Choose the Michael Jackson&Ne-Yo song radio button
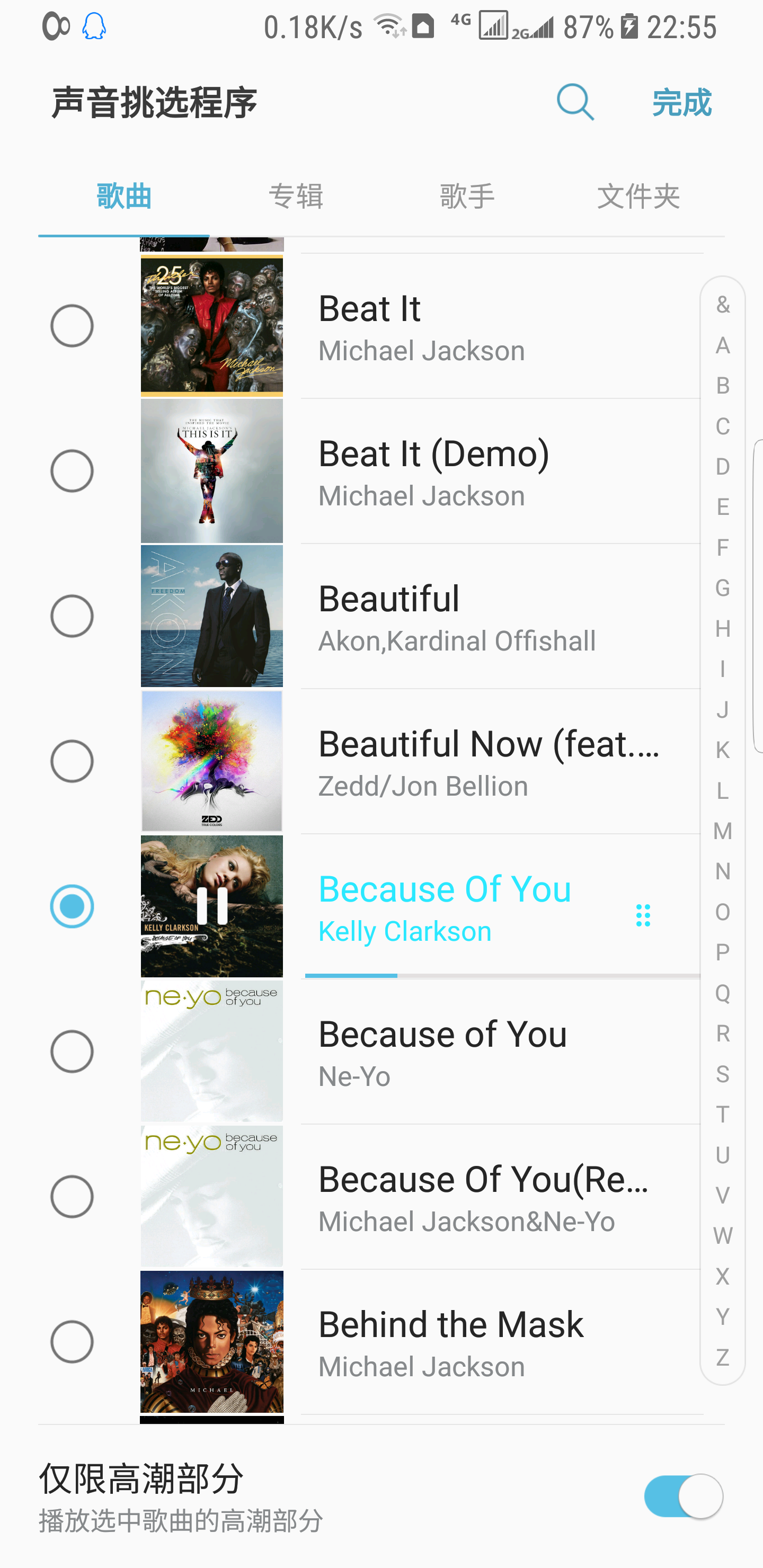763x1568 pixels. pos(72,1197)
